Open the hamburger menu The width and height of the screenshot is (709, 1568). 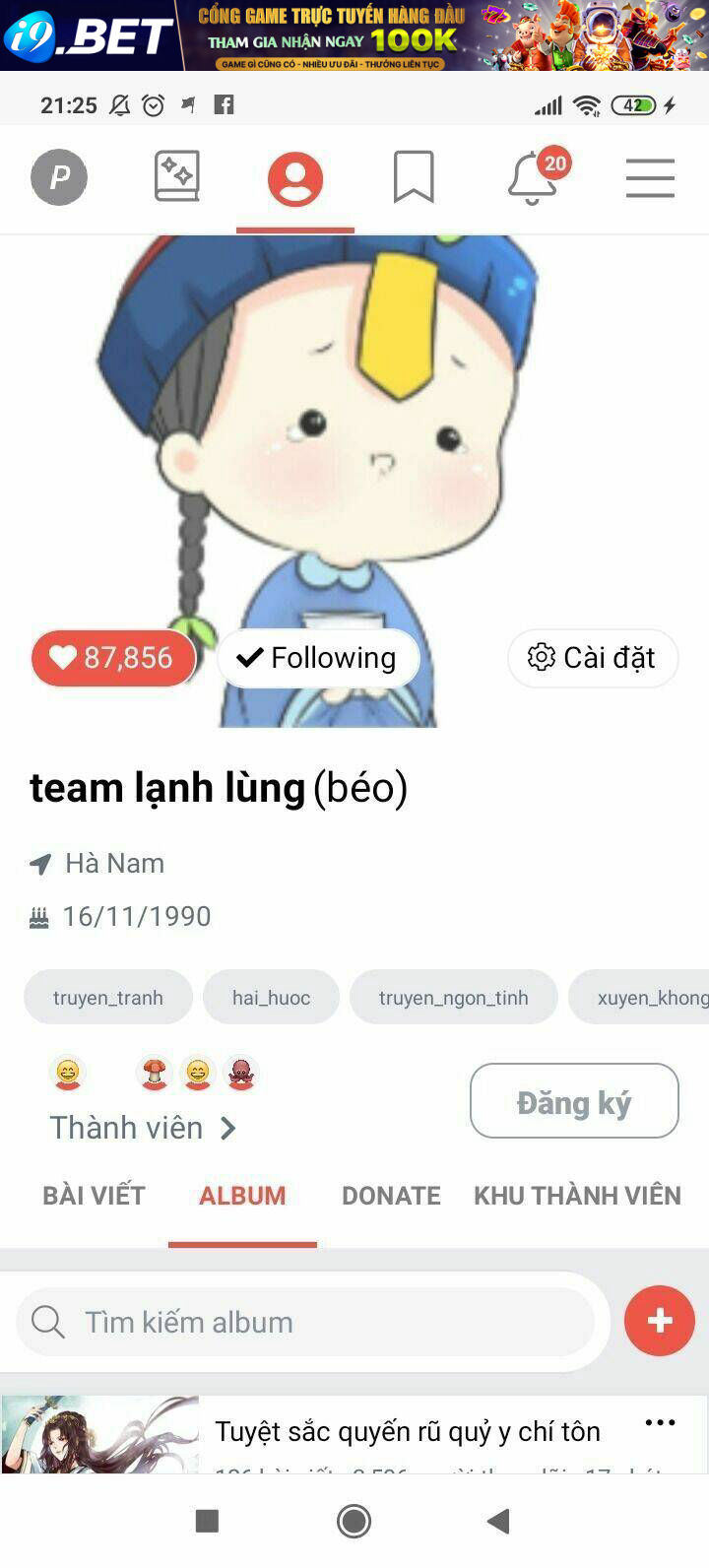[650, 178]
